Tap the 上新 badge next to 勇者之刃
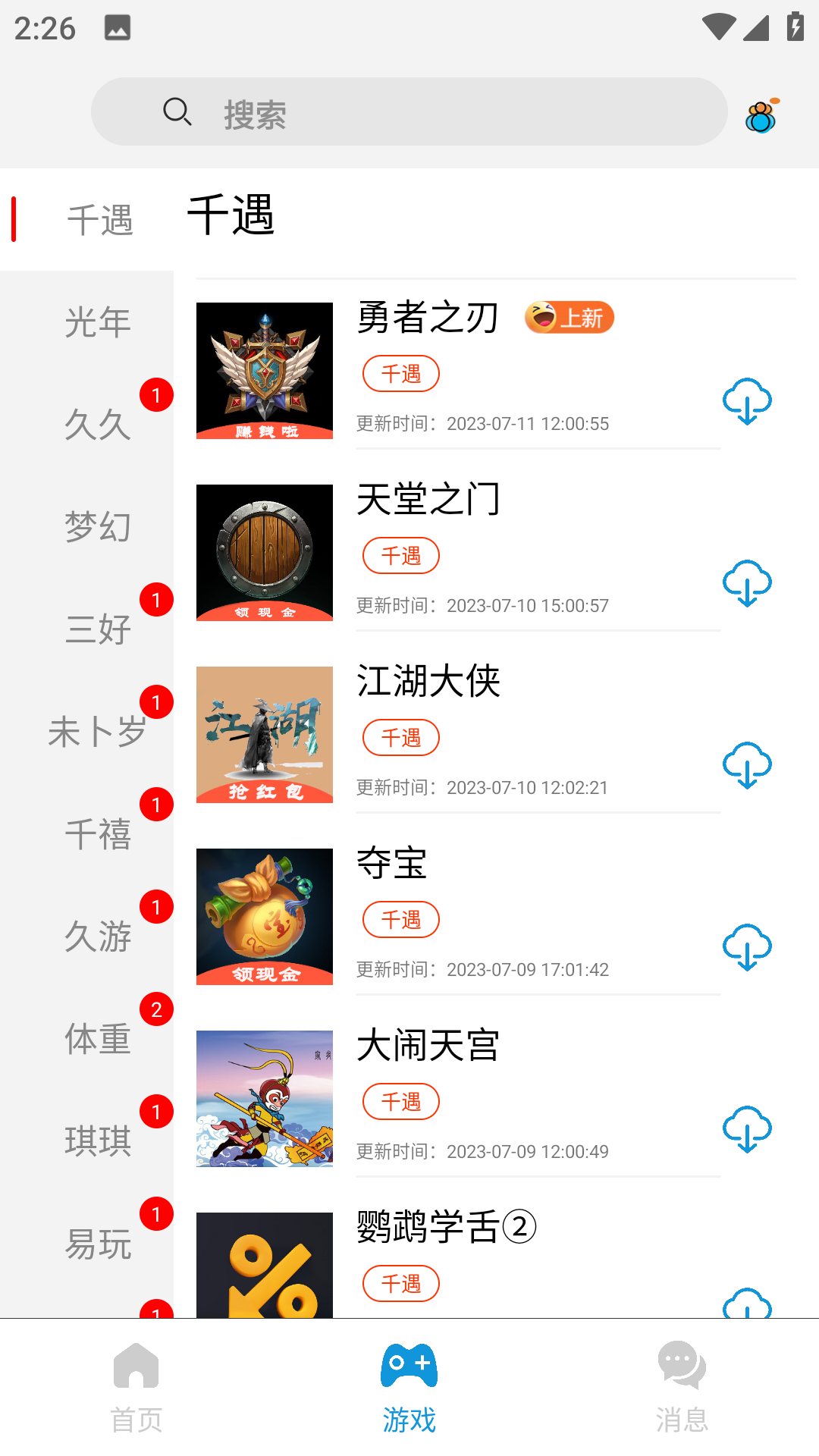819x1456 pixels. (570, 318)
